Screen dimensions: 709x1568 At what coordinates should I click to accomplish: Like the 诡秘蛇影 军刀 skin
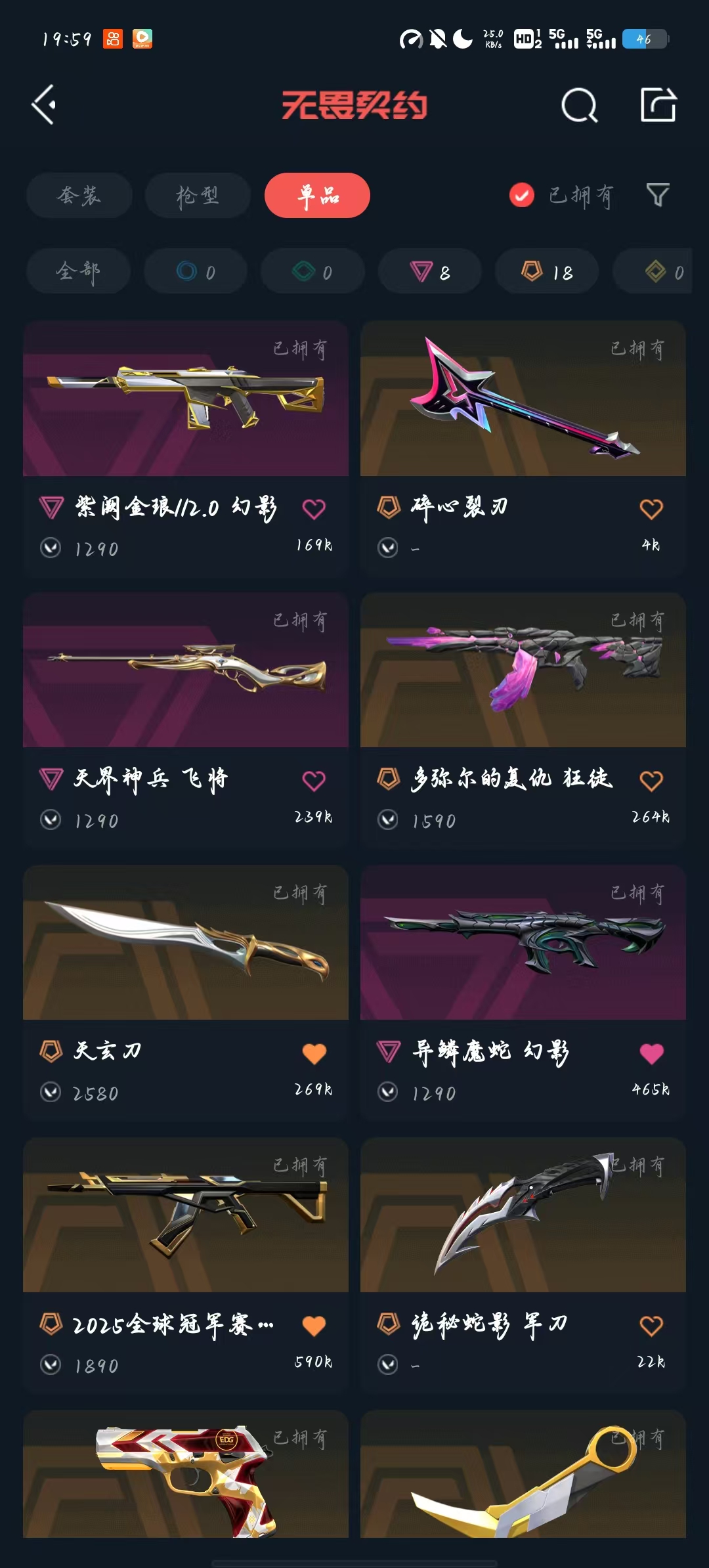coord(651,1326)
